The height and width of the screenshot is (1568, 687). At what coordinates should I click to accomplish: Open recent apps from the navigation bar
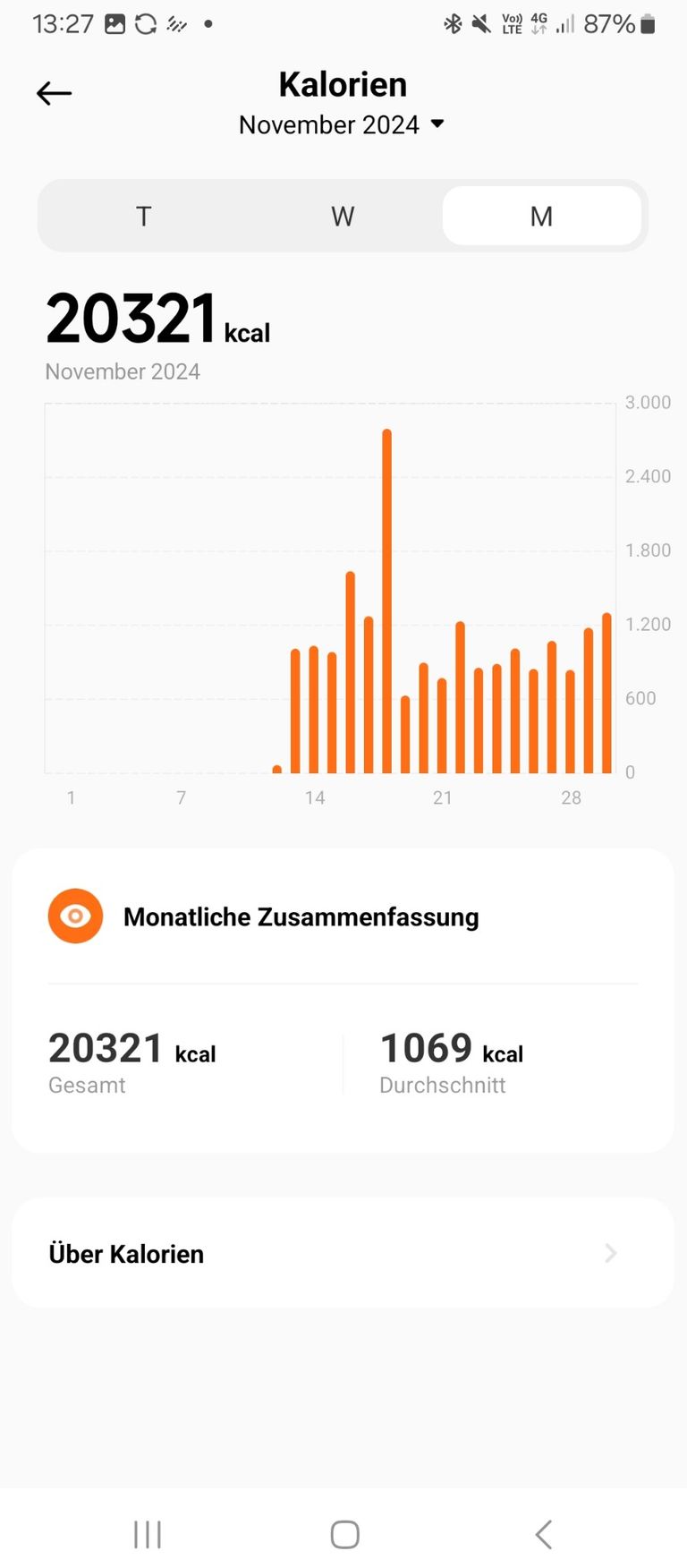tap(148, 1534)
